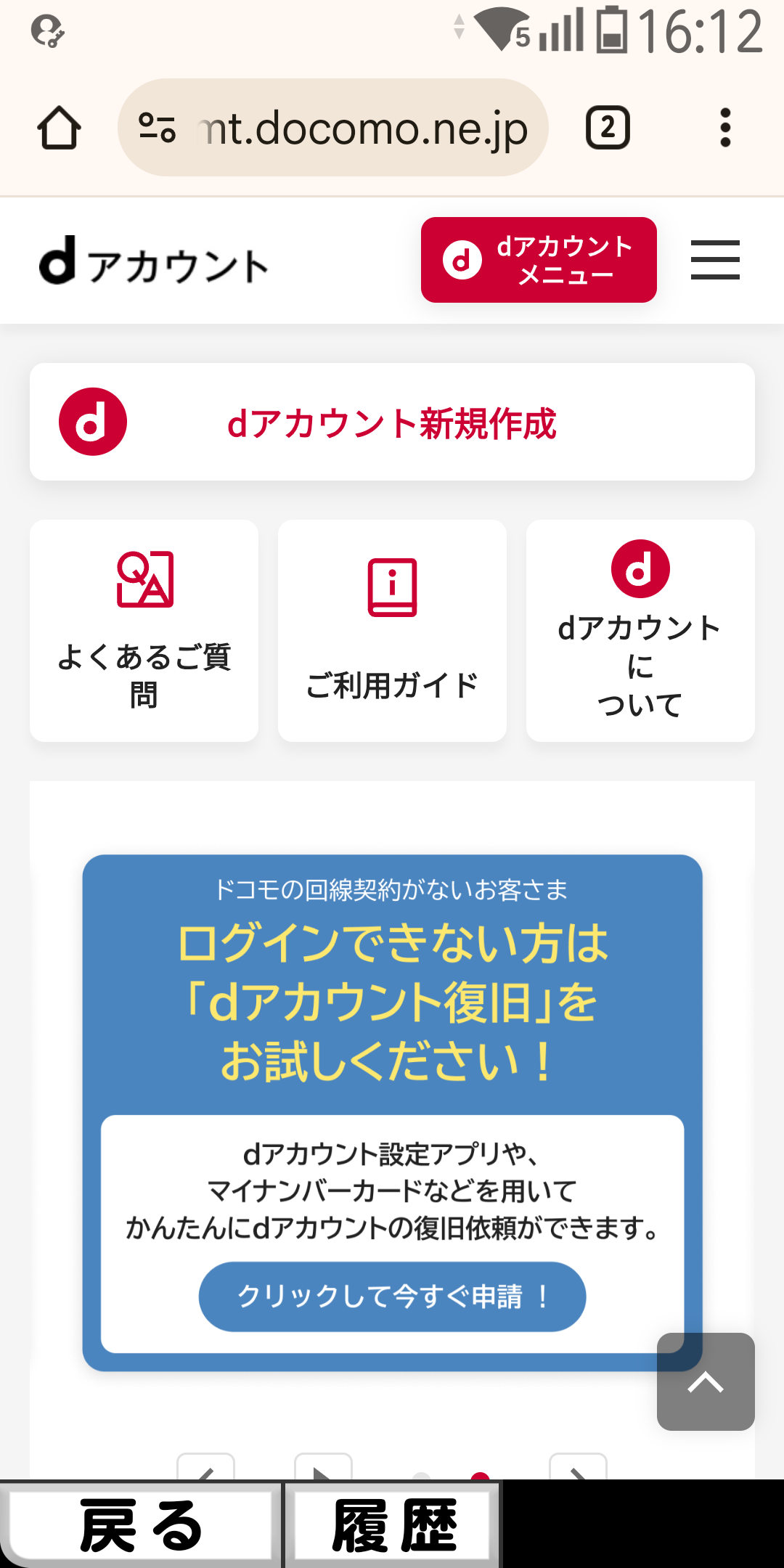Show the next carousel slide
The height and width of the screenshot is (1568, 784).
(x=578, y=1468)
